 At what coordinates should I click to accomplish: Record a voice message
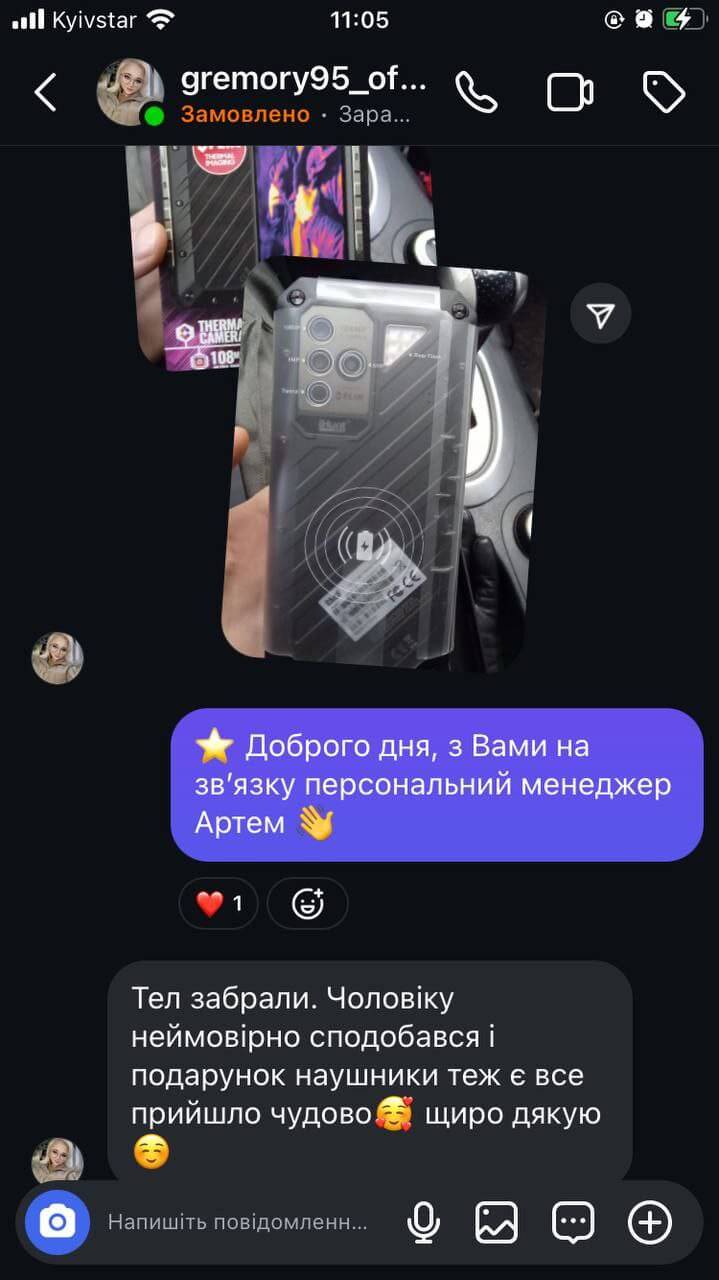(424, 1222)
